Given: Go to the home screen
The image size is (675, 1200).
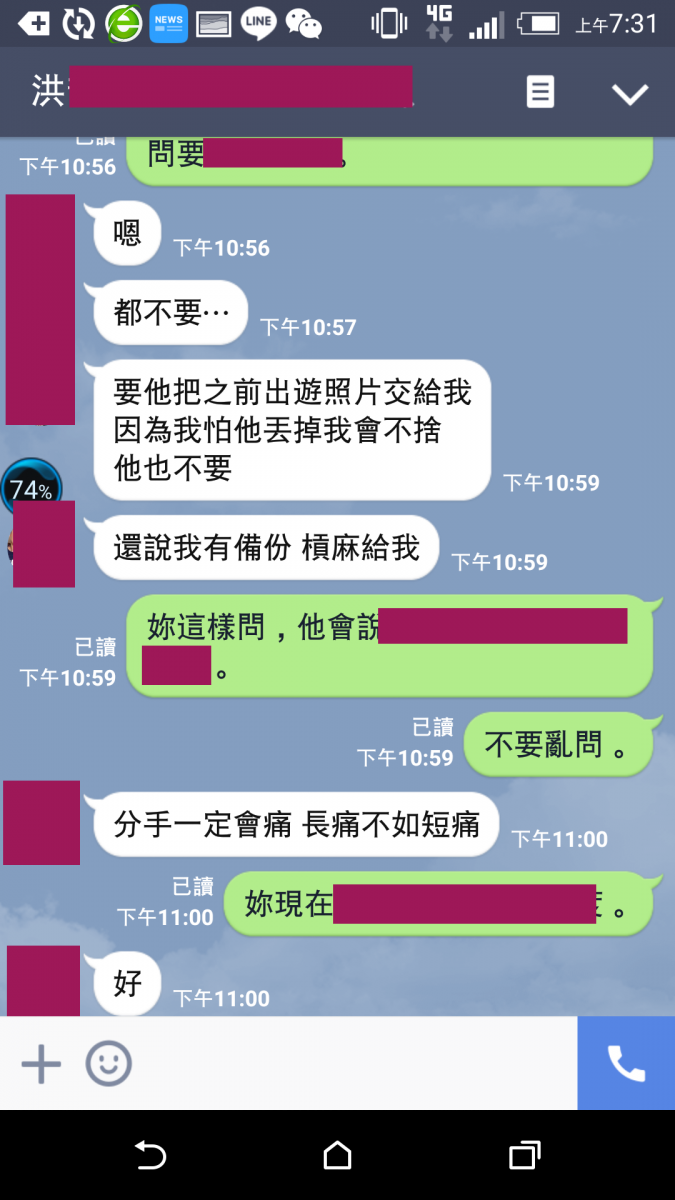Looking at the screenshot, I should tap(338, 1156).
